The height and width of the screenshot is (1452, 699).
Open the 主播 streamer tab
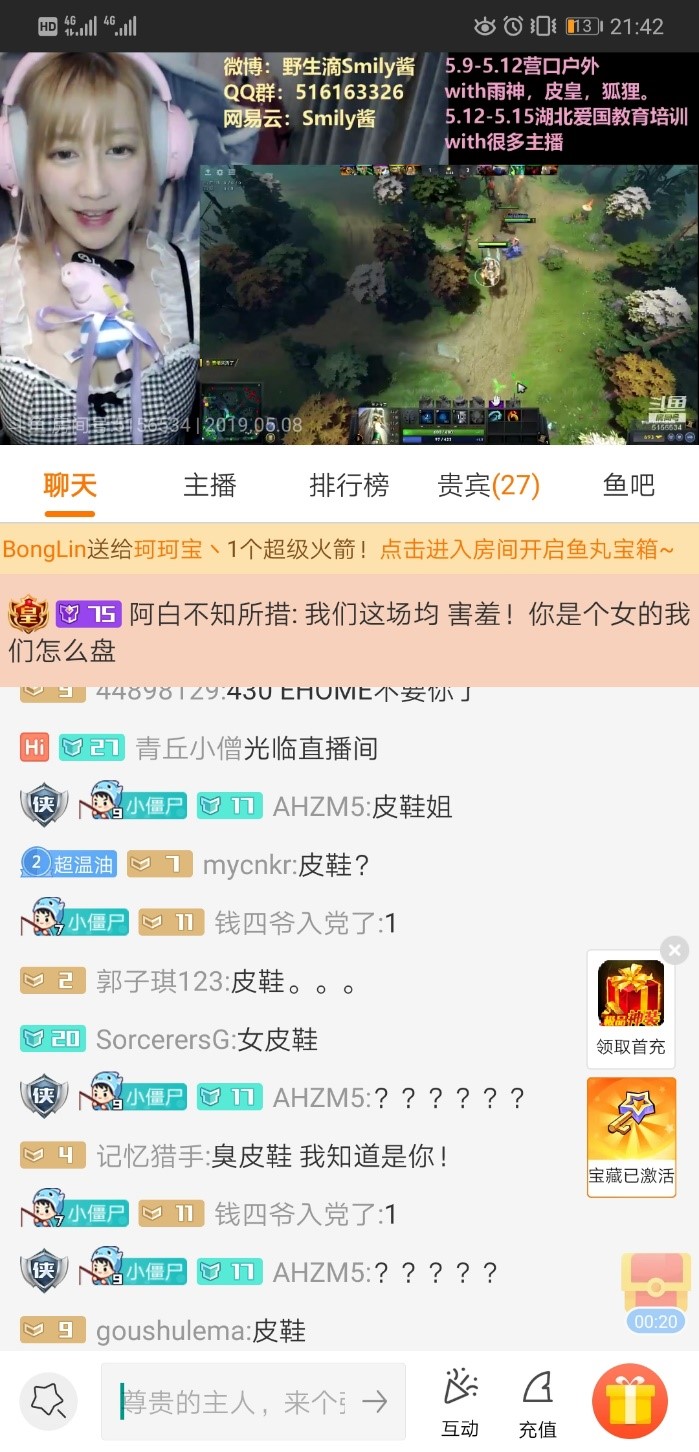click(210, 486)
